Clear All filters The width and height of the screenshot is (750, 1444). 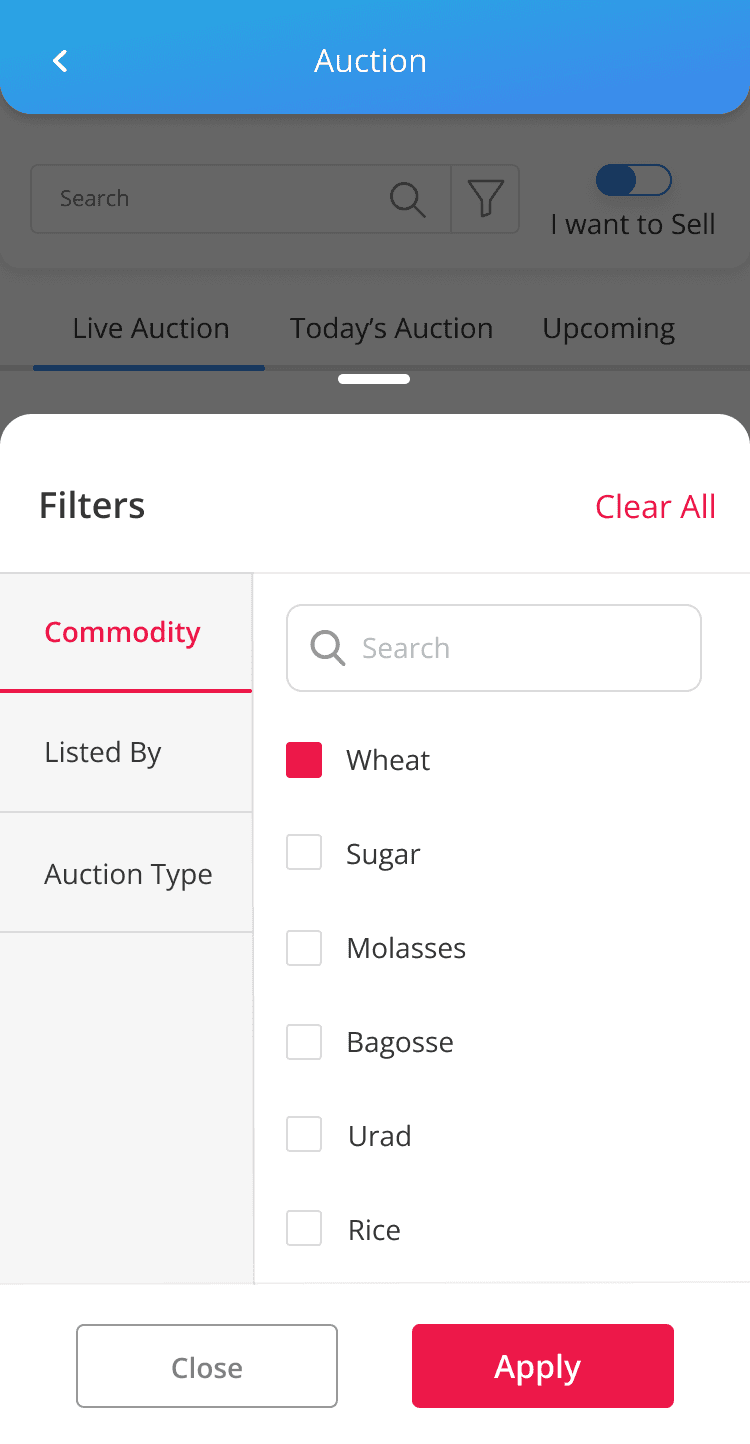pos(655,507)
